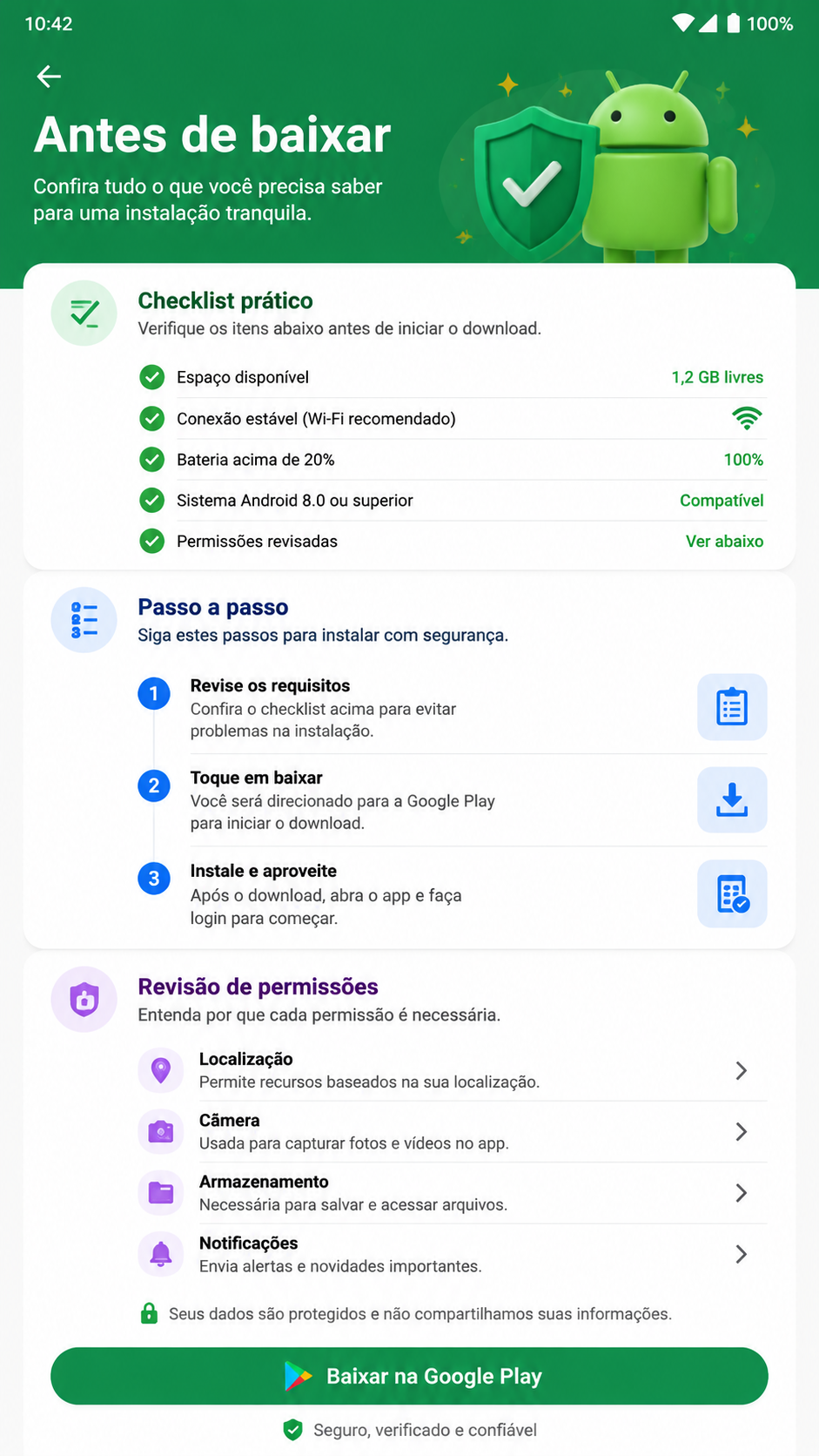Tap the Baixar na Google Play button
This screenshot has height=1456, width=819.
pyautogui.click(x=409, y=1376)
